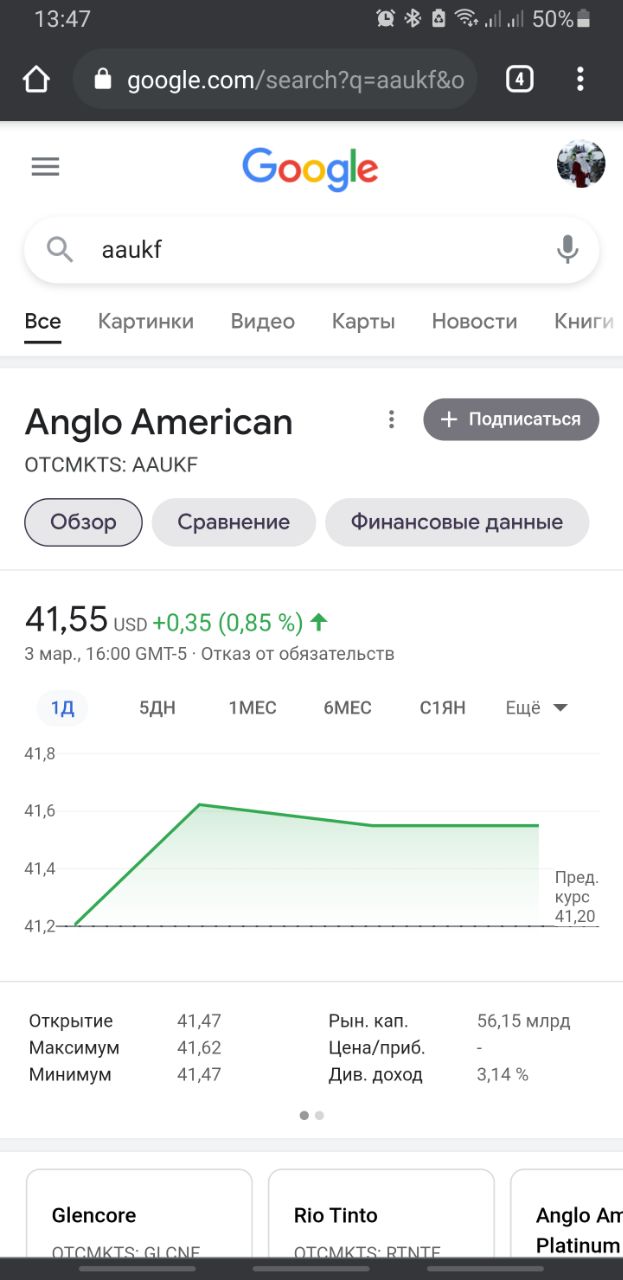Open the Rio Tinto stock card
Image resolution: width=623 pixels, height=1280 pixels.
[x=381, y=1214]
